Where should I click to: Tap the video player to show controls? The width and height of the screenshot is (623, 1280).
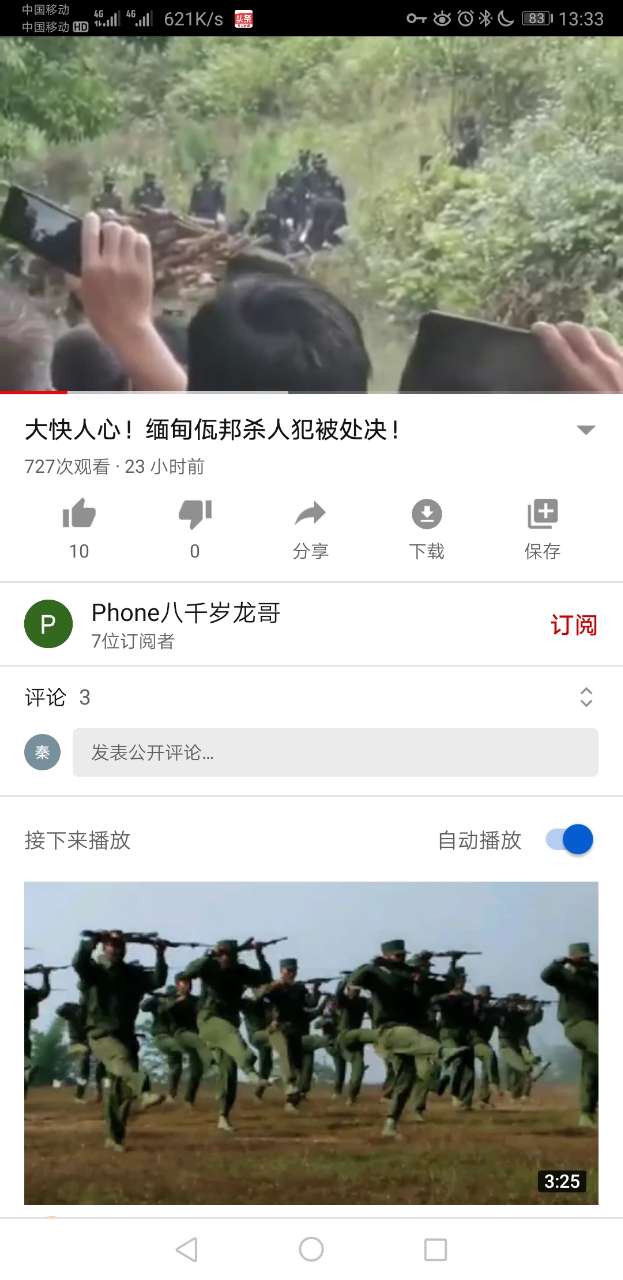click(311, 215)
